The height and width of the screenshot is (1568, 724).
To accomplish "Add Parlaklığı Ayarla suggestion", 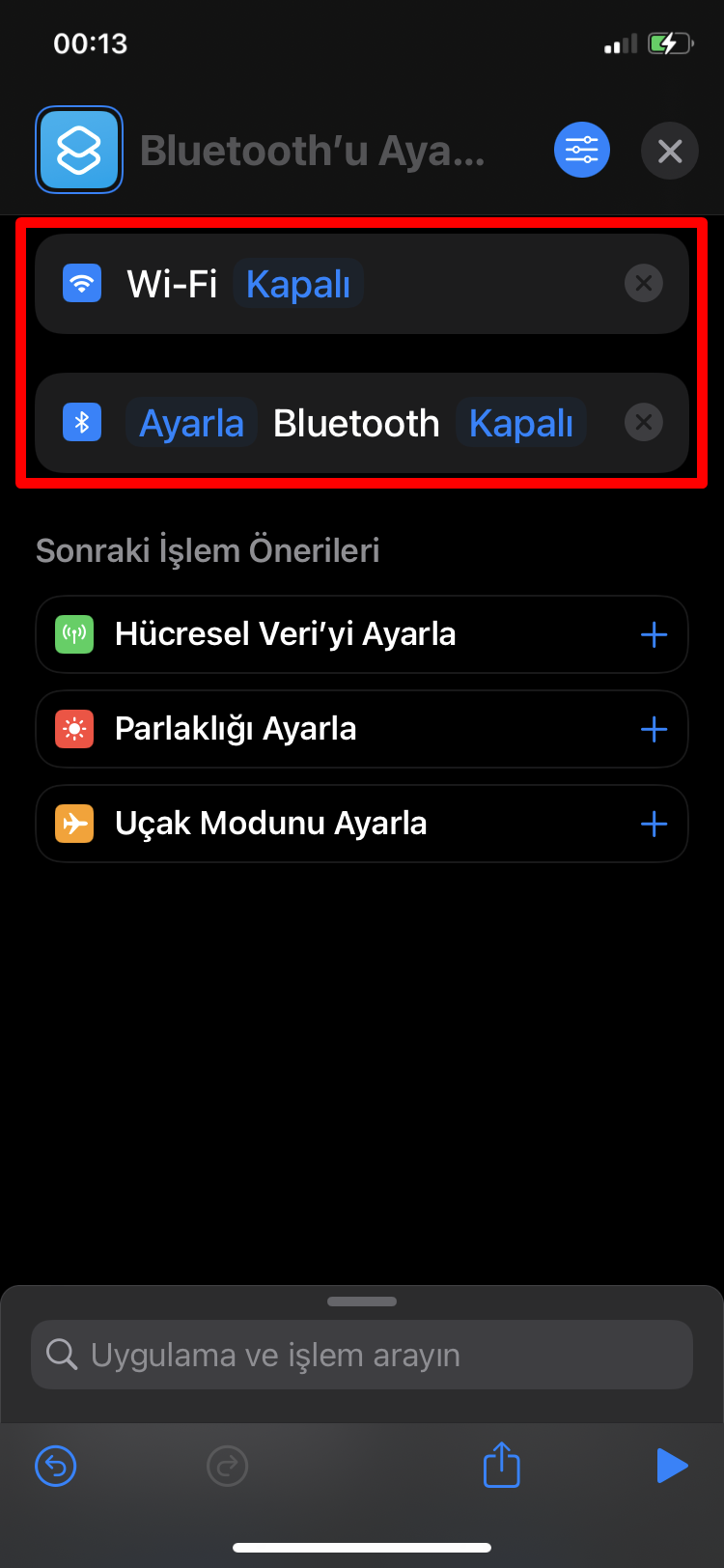I will click(654, 729).
